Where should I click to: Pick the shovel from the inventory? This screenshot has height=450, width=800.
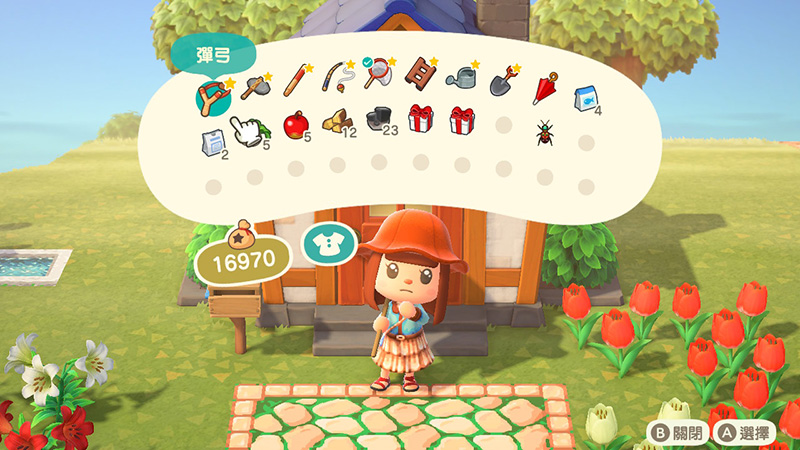tap(503, 79)
